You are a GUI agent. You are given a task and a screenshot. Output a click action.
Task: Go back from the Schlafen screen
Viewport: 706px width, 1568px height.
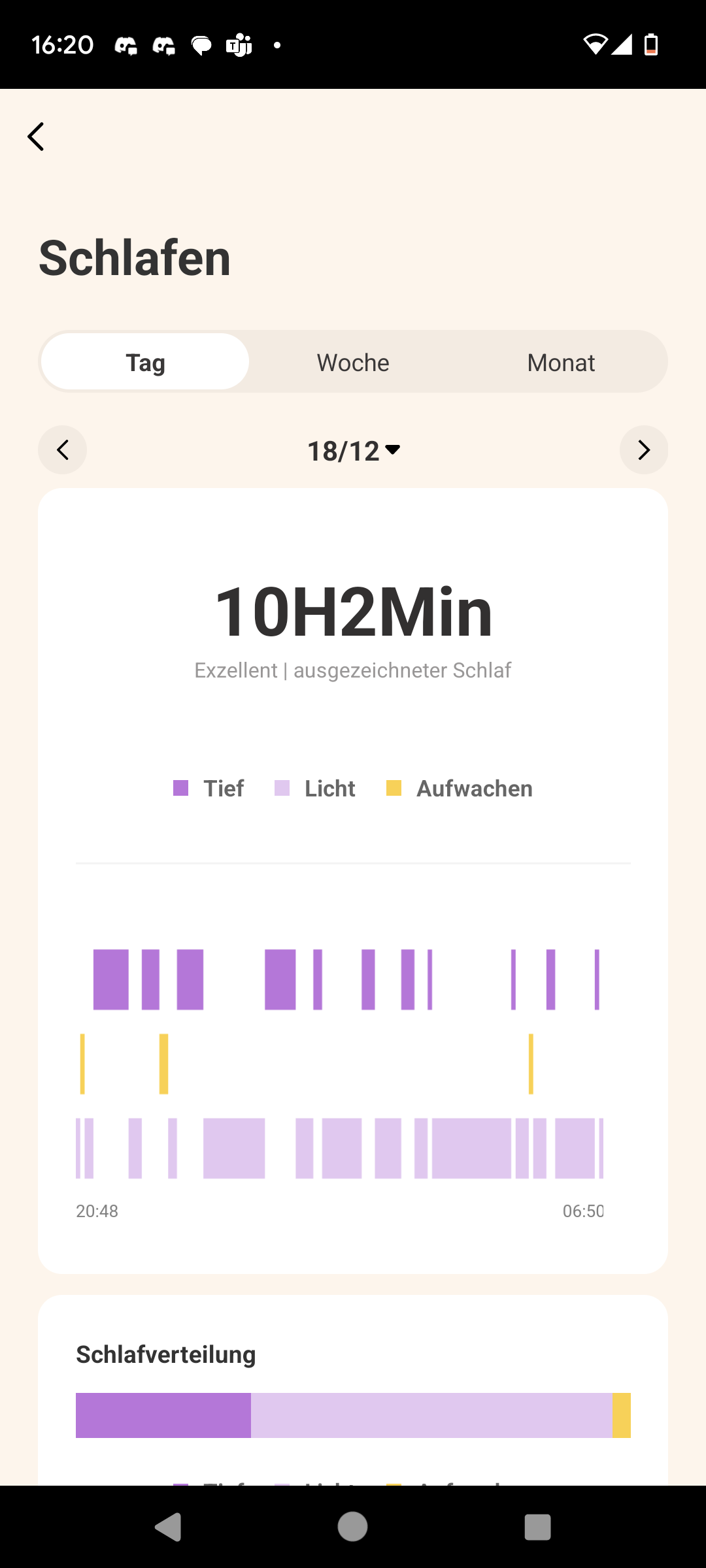coord(37,137)
